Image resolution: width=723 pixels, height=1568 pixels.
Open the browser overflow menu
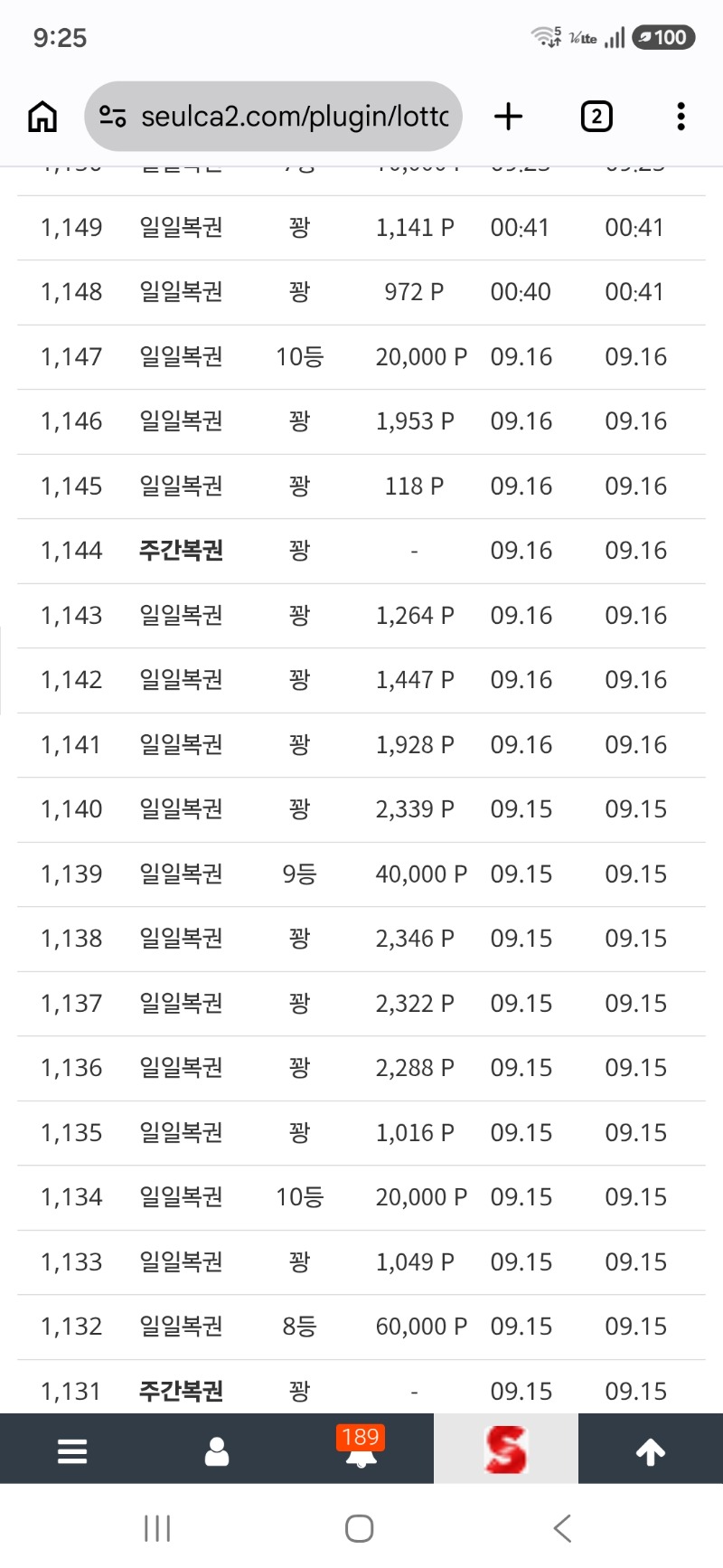(x=681, y=117)
